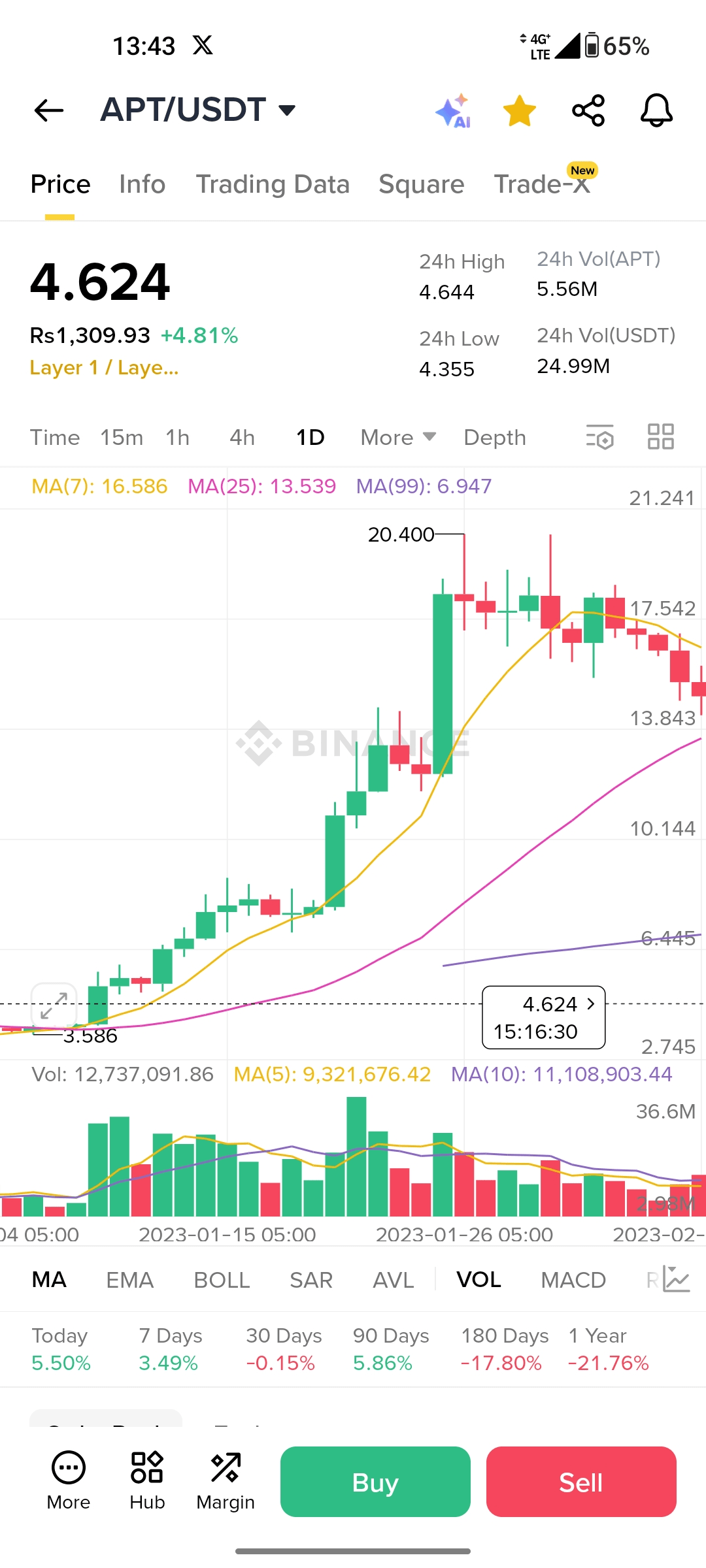Screen dimensions: 706x1568
Task: Toggle the favorite star for APT/USDT
Action: pyautogui.click(x=520, y=110)
